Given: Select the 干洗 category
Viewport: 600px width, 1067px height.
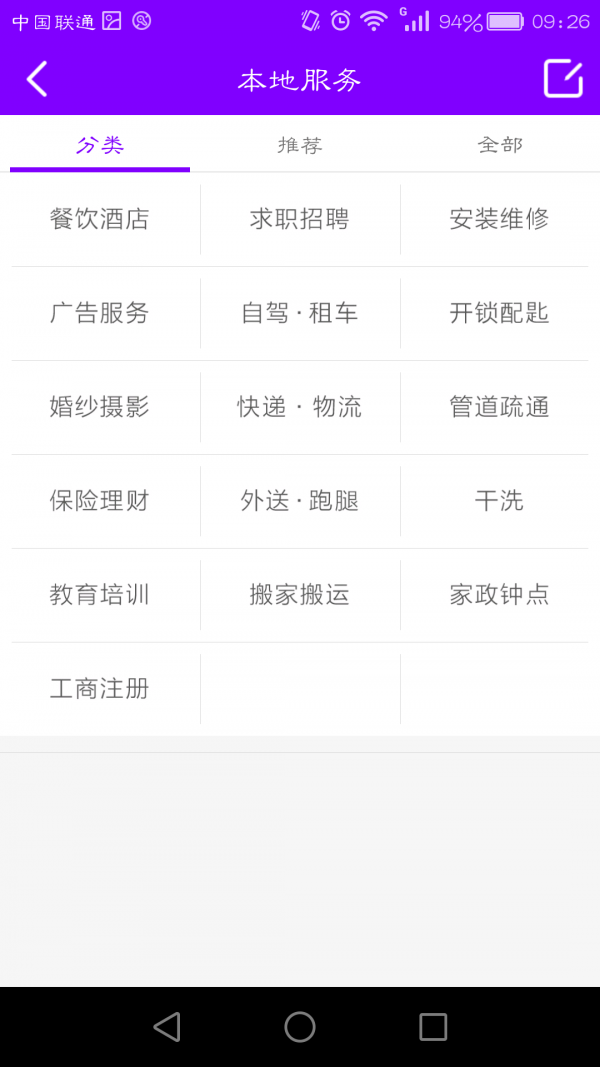Looking at the screenshot, I should (x=499, y=501).
